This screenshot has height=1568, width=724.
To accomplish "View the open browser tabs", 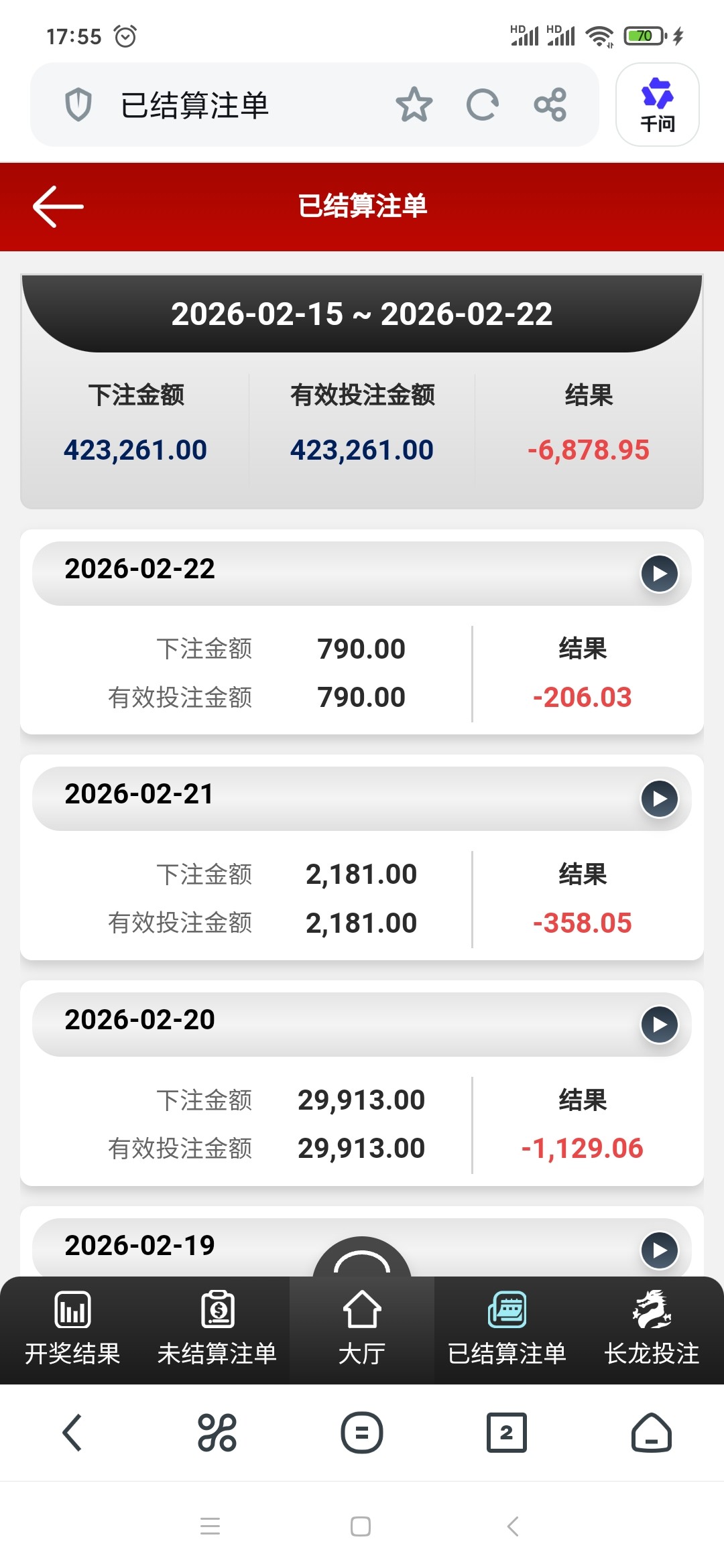I will point(506,1433).
